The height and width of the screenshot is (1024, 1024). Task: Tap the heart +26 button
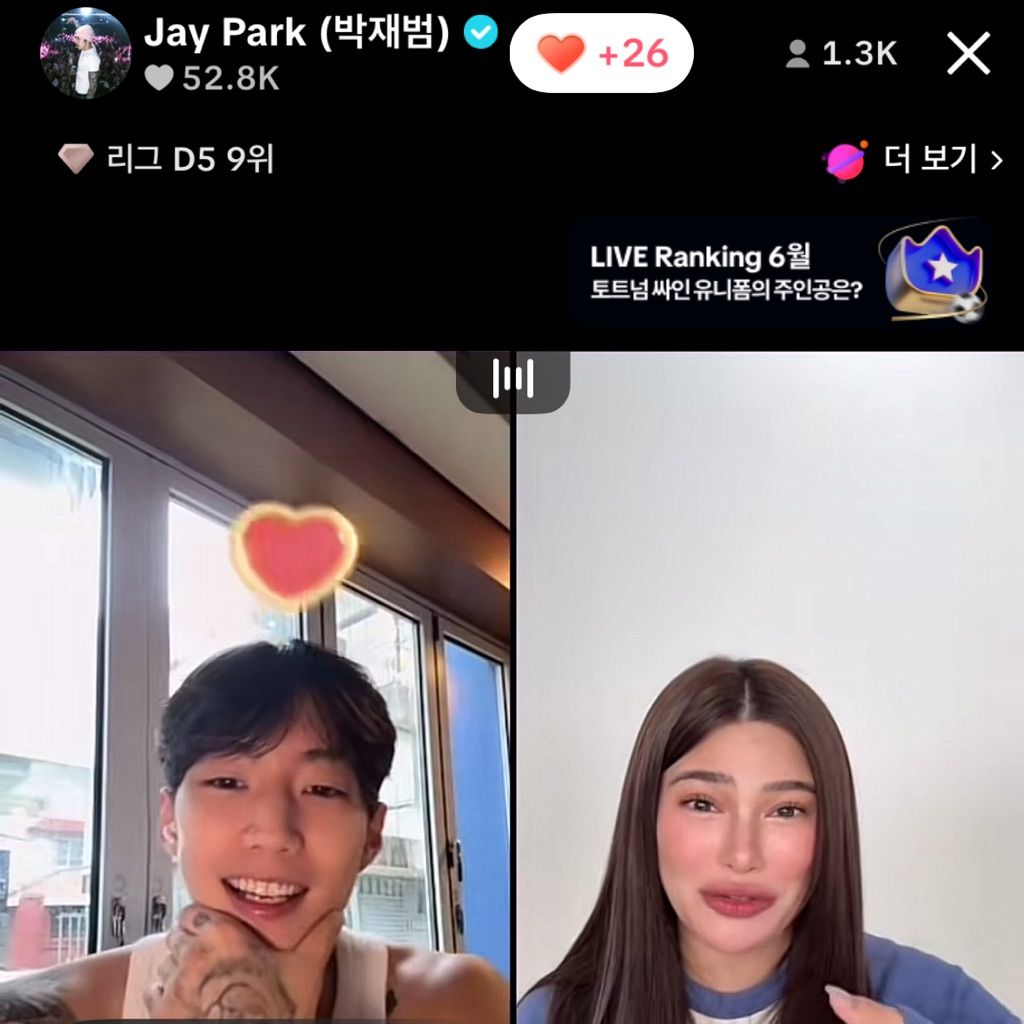tap(601, 53)
